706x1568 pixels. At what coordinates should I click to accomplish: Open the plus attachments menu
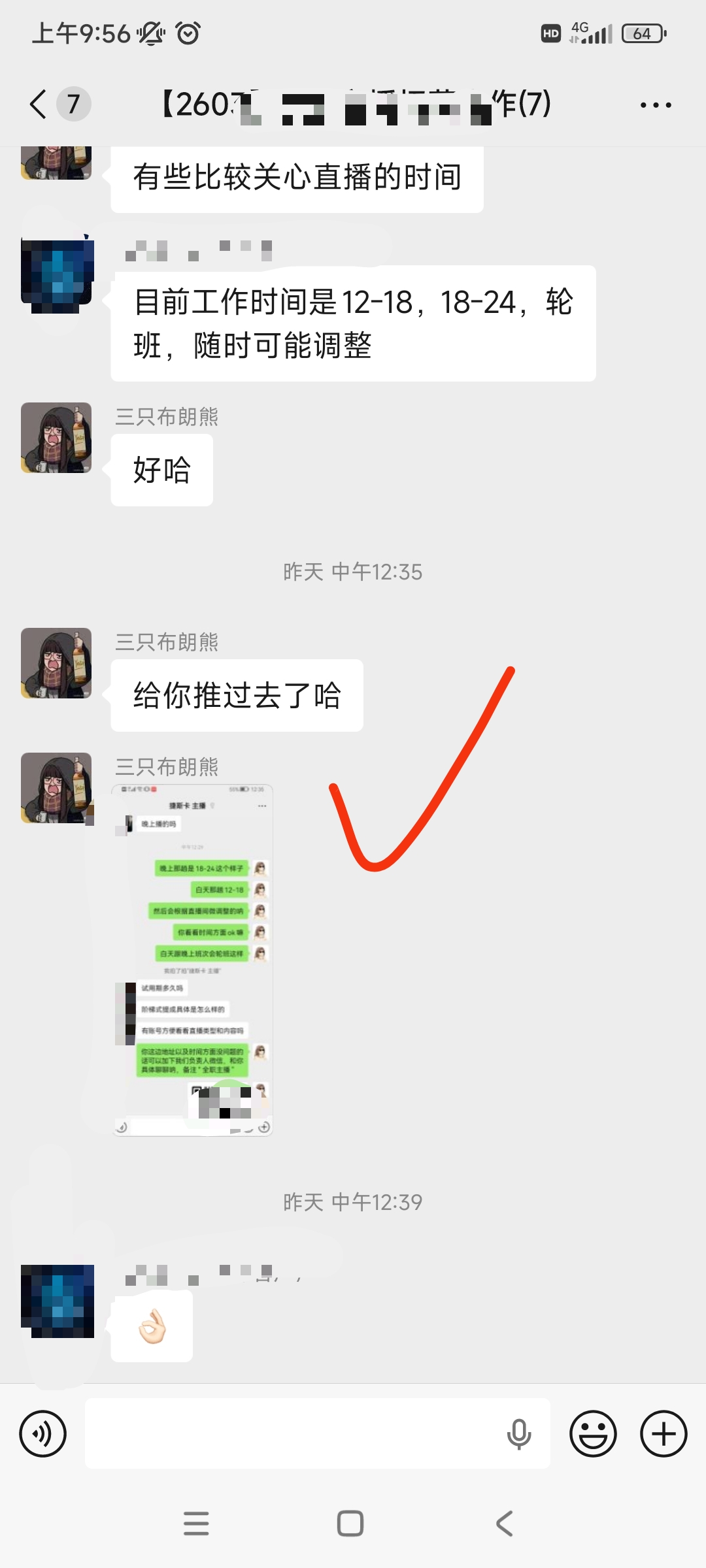pyautogui.click(x=664, y=1433)
